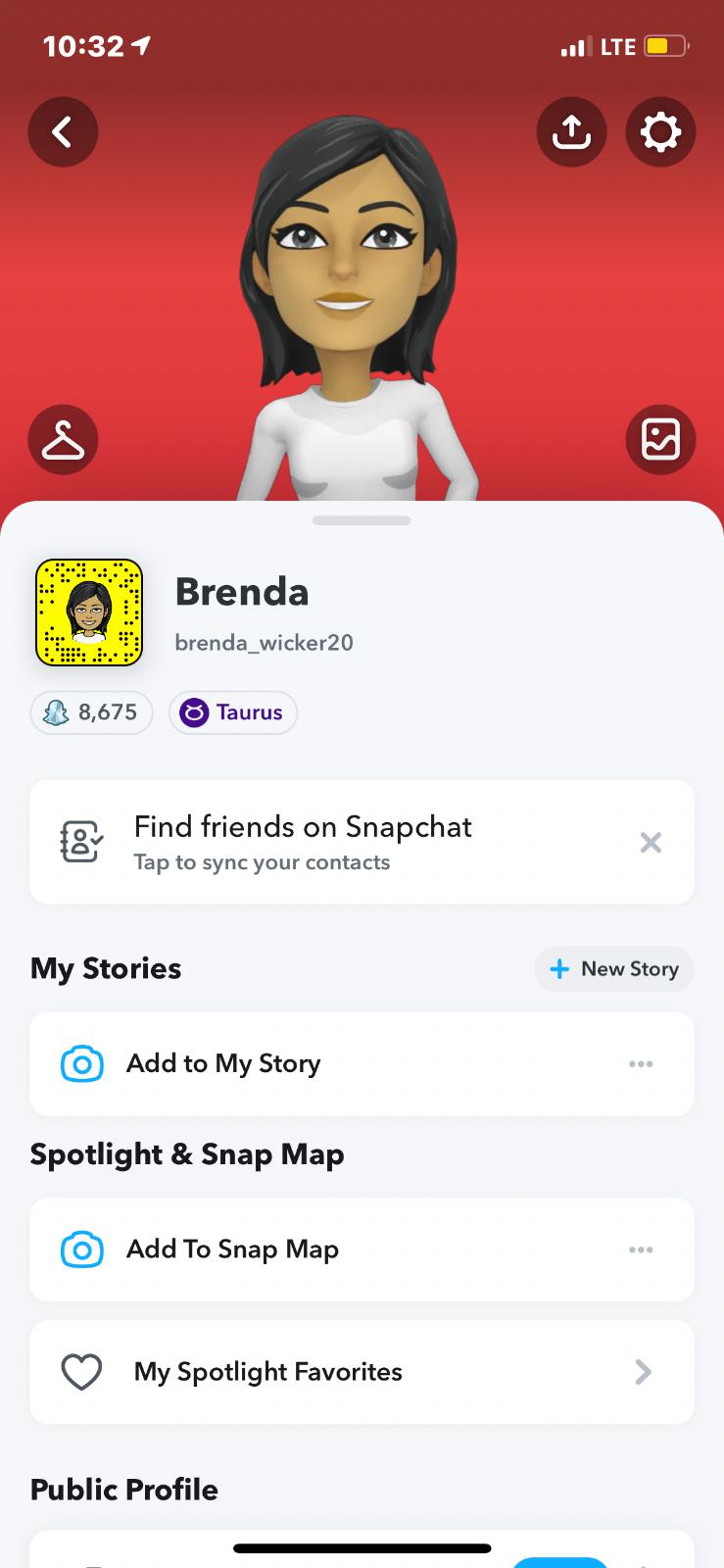Choose Add To Snap Map

(x=232, y=1249)
